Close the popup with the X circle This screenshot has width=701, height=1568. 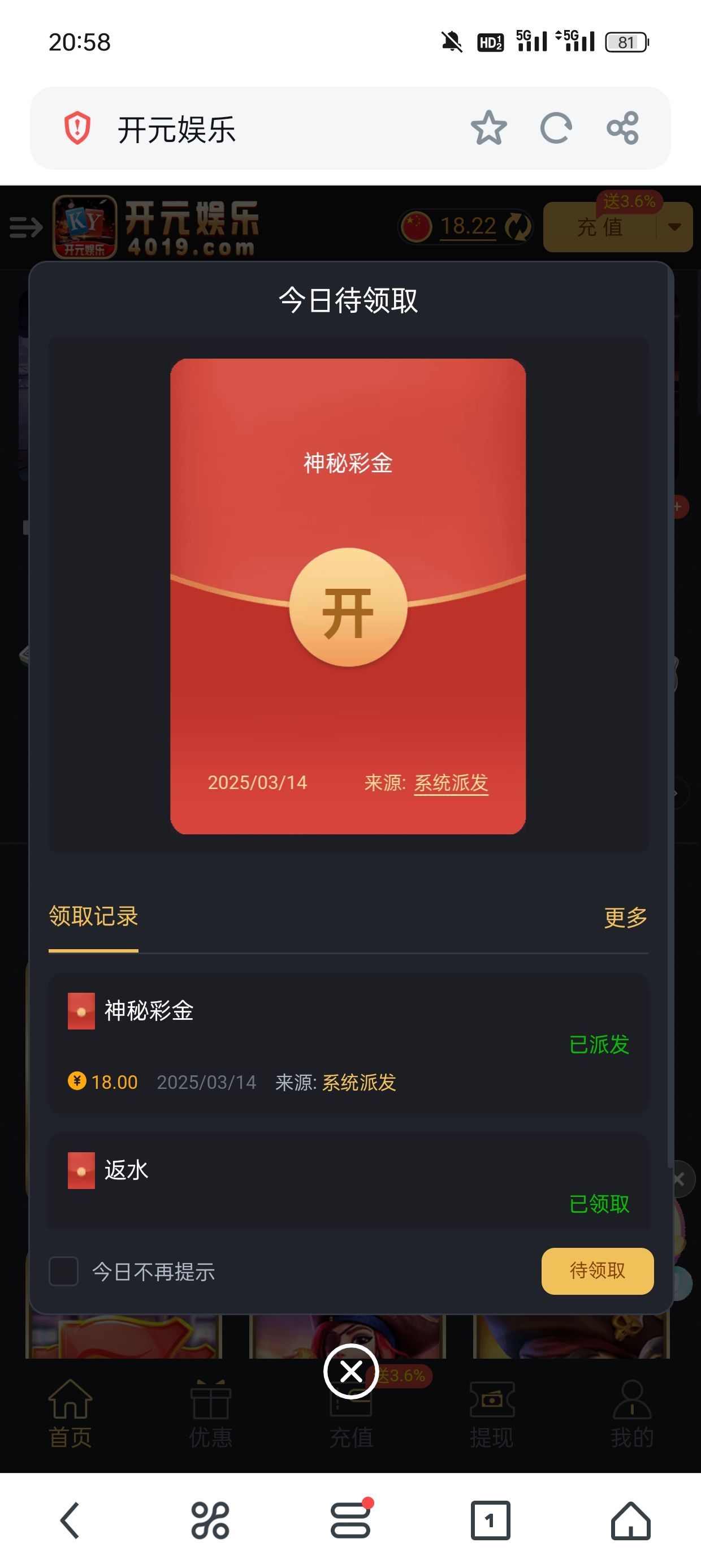click(x=351, y=1371)
